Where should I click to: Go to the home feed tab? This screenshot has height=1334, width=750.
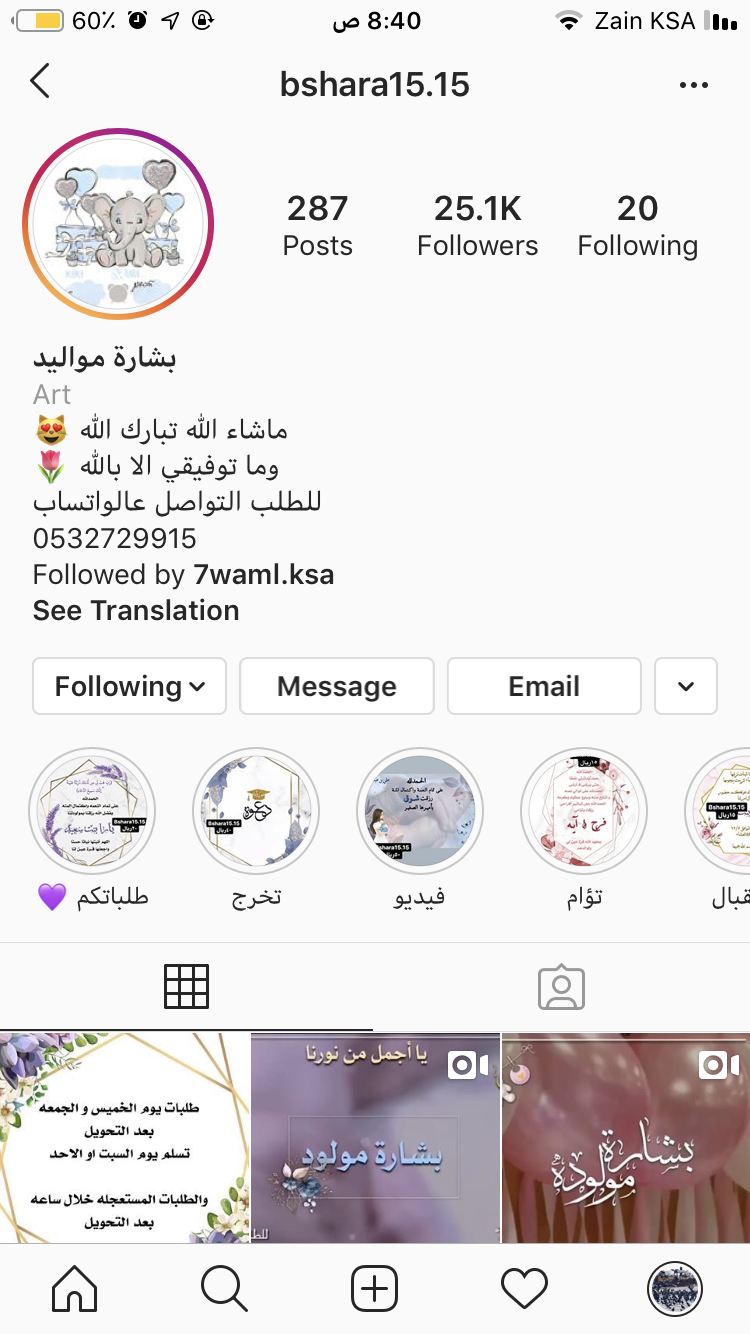[75, 1288]
